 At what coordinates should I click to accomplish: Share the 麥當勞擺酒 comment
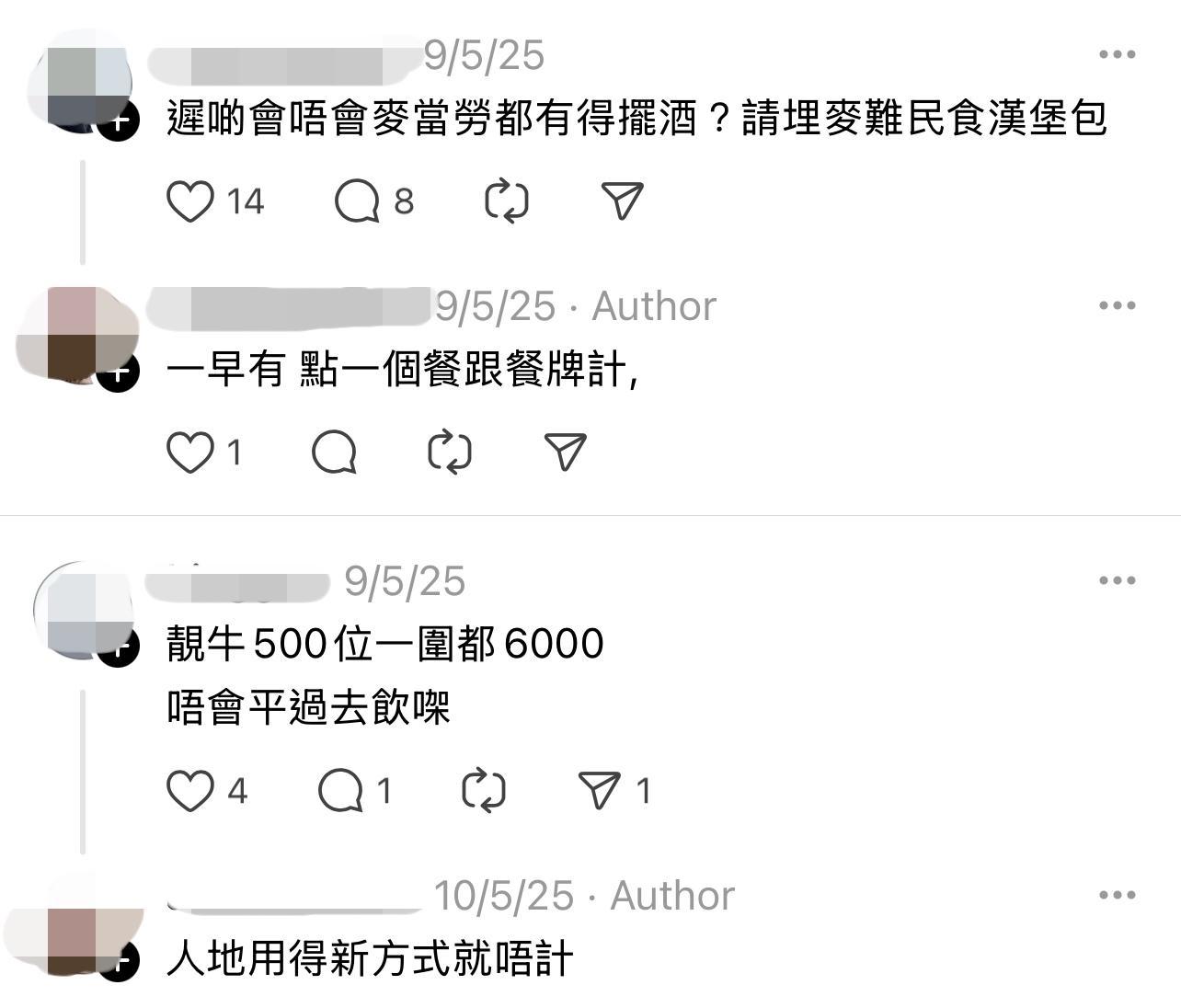622,200
